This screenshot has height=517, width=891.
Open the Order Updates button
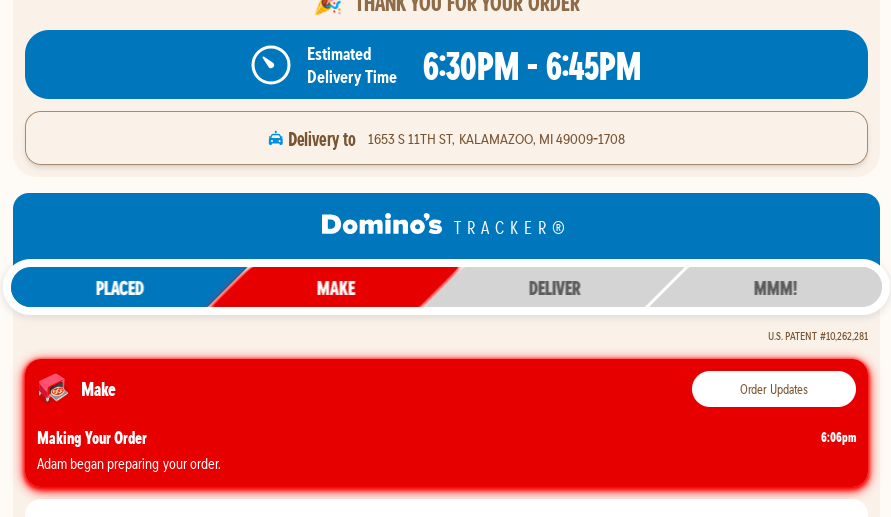click(773, 389)
